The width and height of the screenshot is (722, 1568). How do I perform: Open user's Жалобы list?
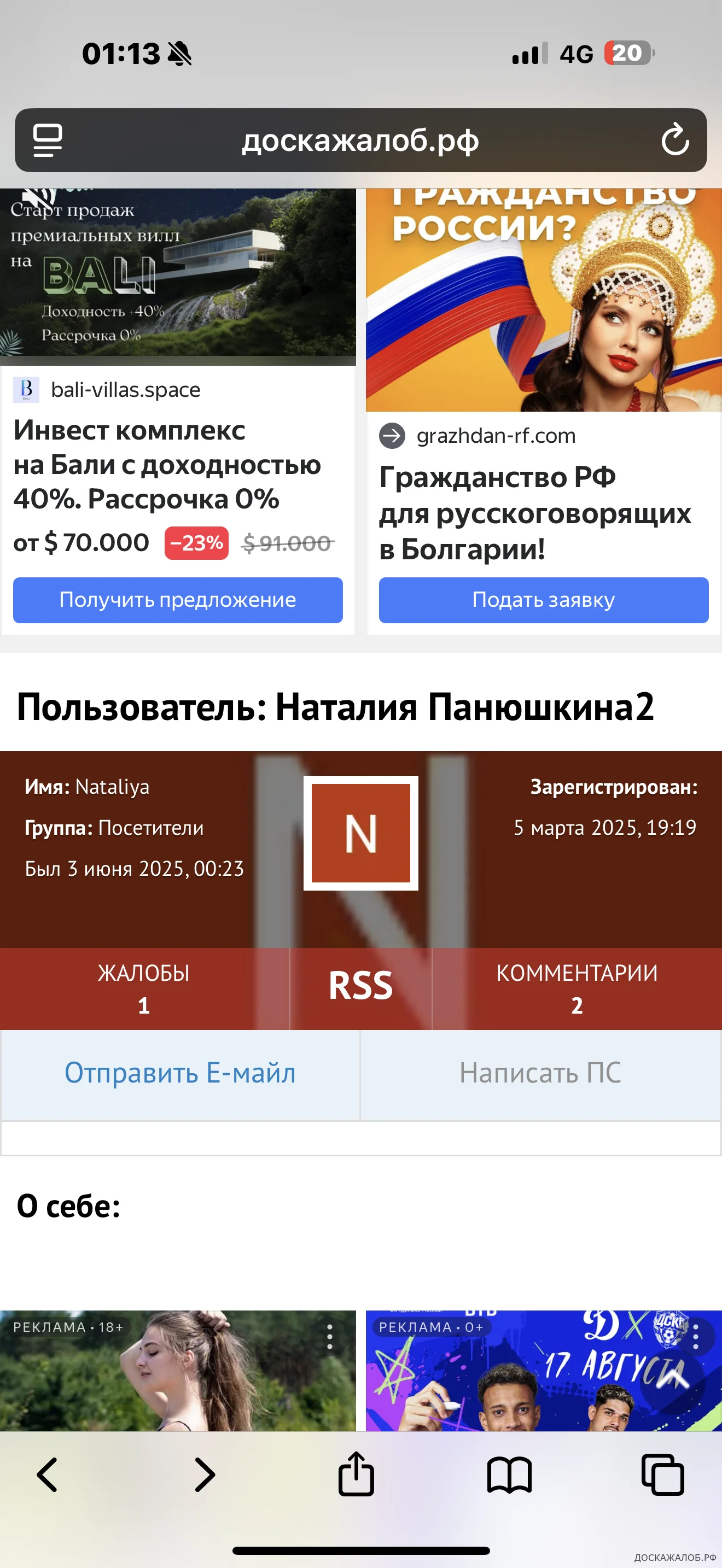tap(144, 988)
